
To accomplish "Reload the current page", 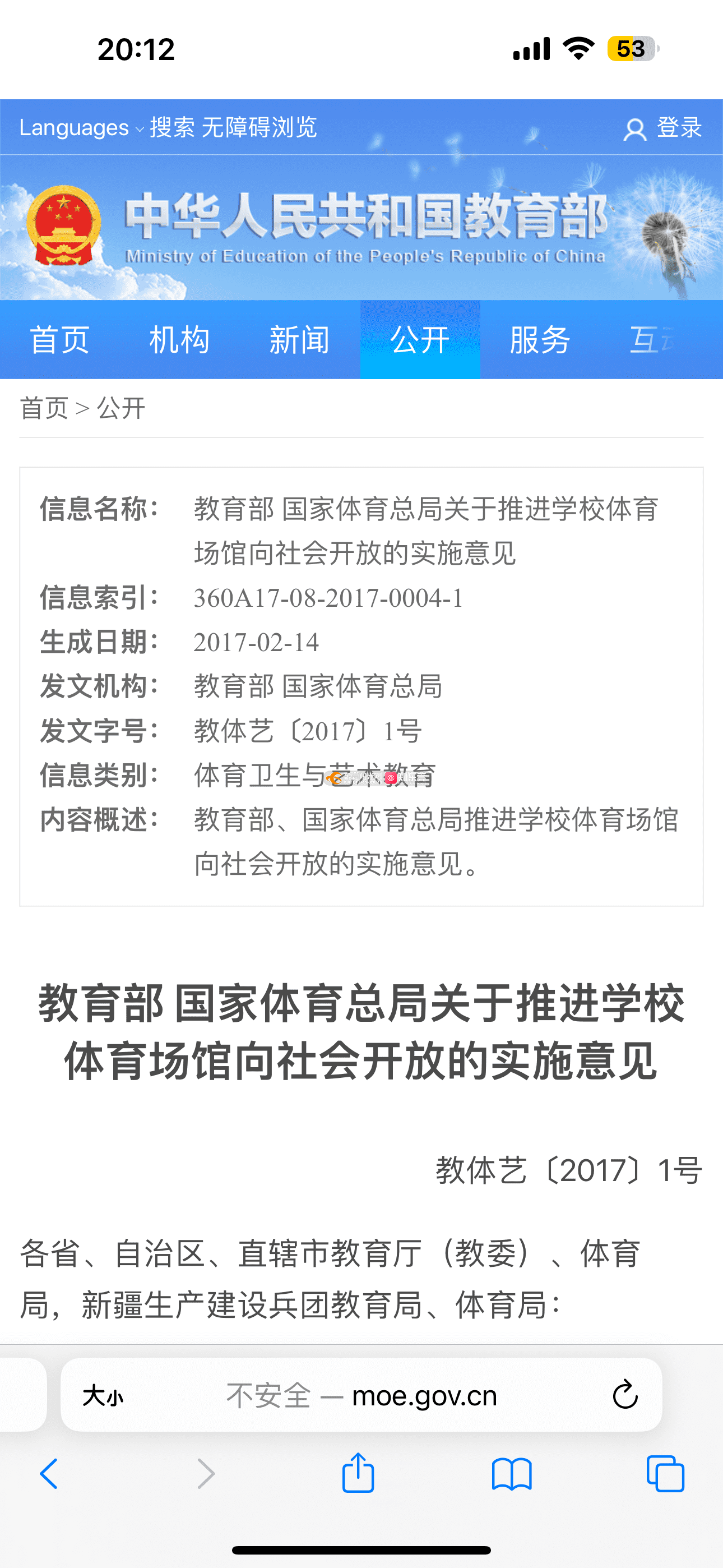I will (x=625, y=1395).
